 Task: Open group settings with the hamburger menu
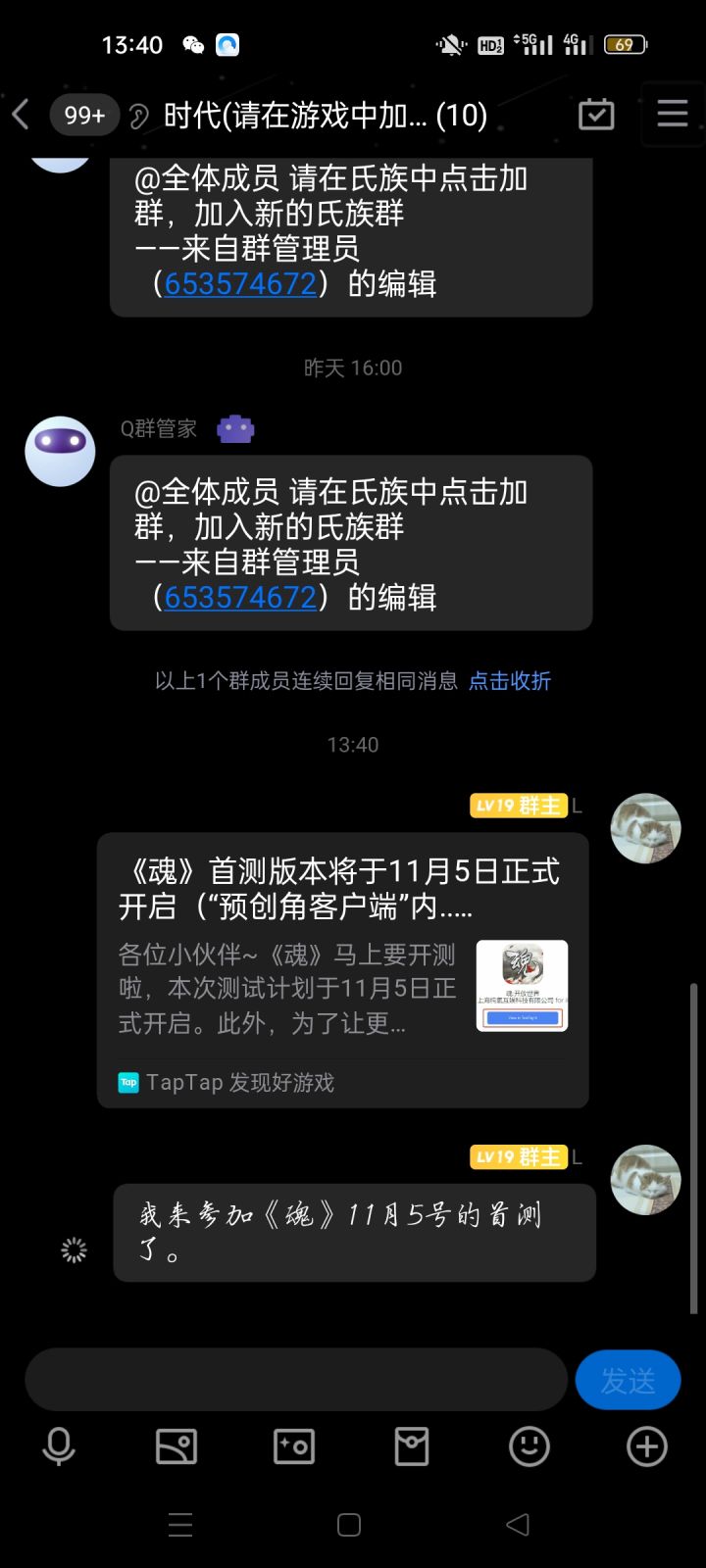coord(673,114)
